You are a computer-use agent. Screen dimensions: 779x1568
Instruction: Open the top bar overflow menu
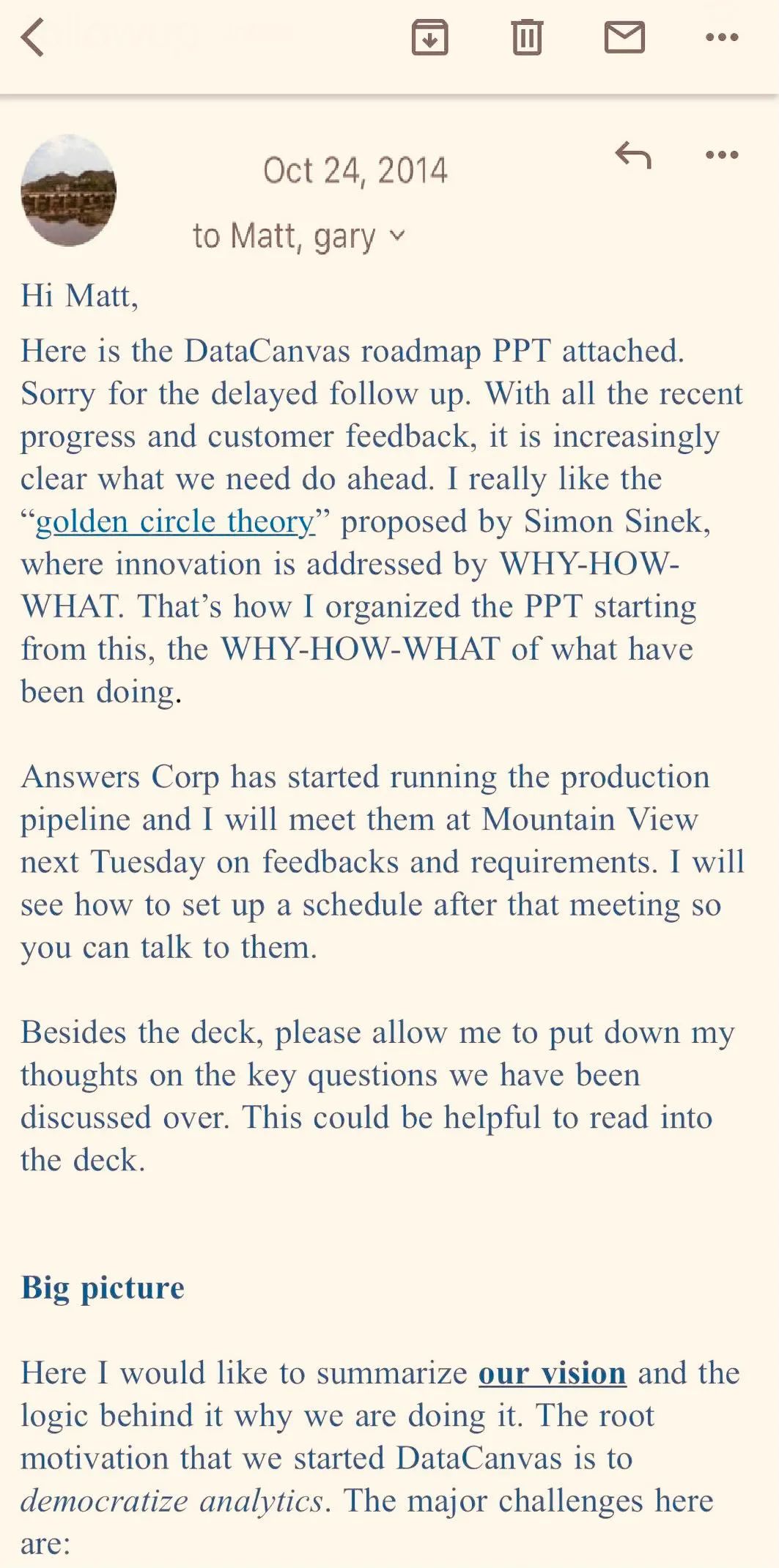tap(722, 37)
